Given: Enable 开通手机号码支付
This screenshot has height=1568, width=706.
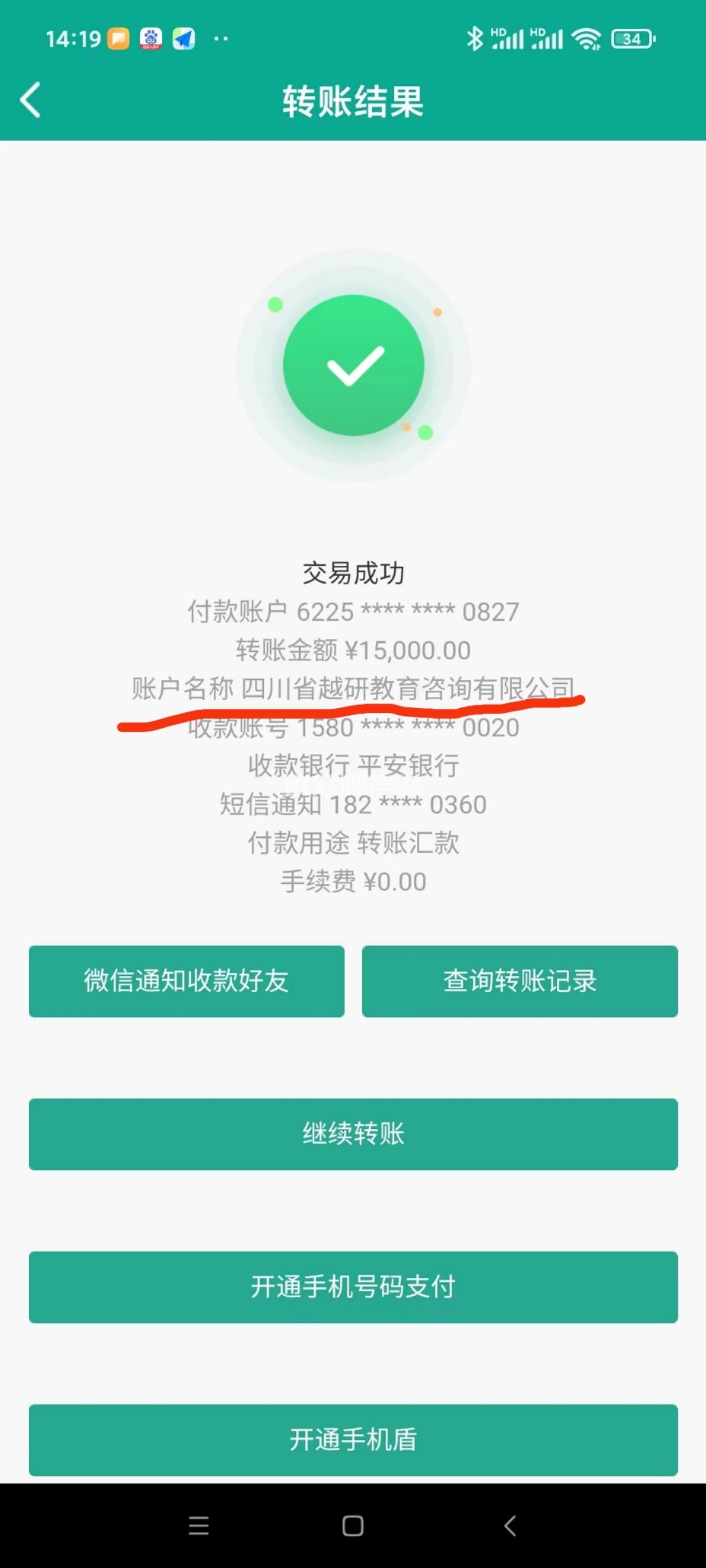Looking at the screenshot, I should (353, 1286).
